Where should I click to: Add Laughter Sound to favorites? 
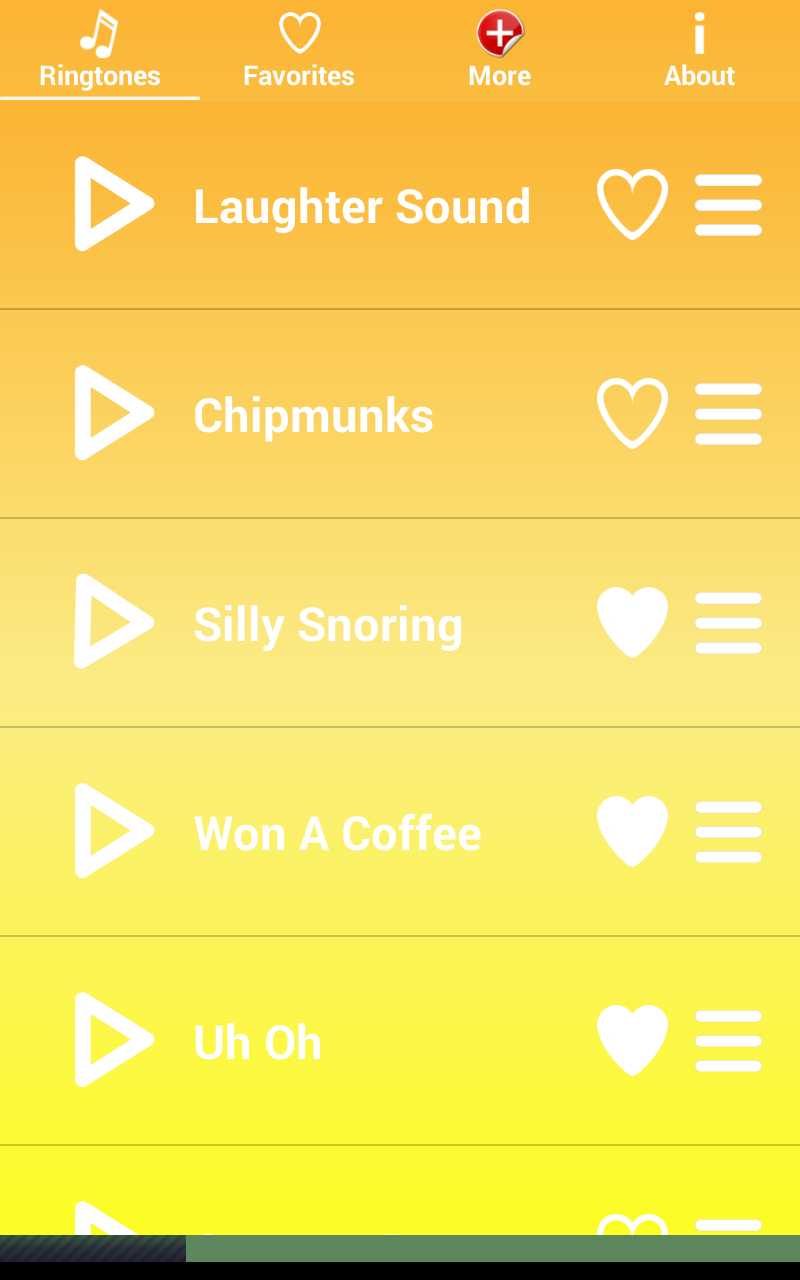click(x=632, y=204)
